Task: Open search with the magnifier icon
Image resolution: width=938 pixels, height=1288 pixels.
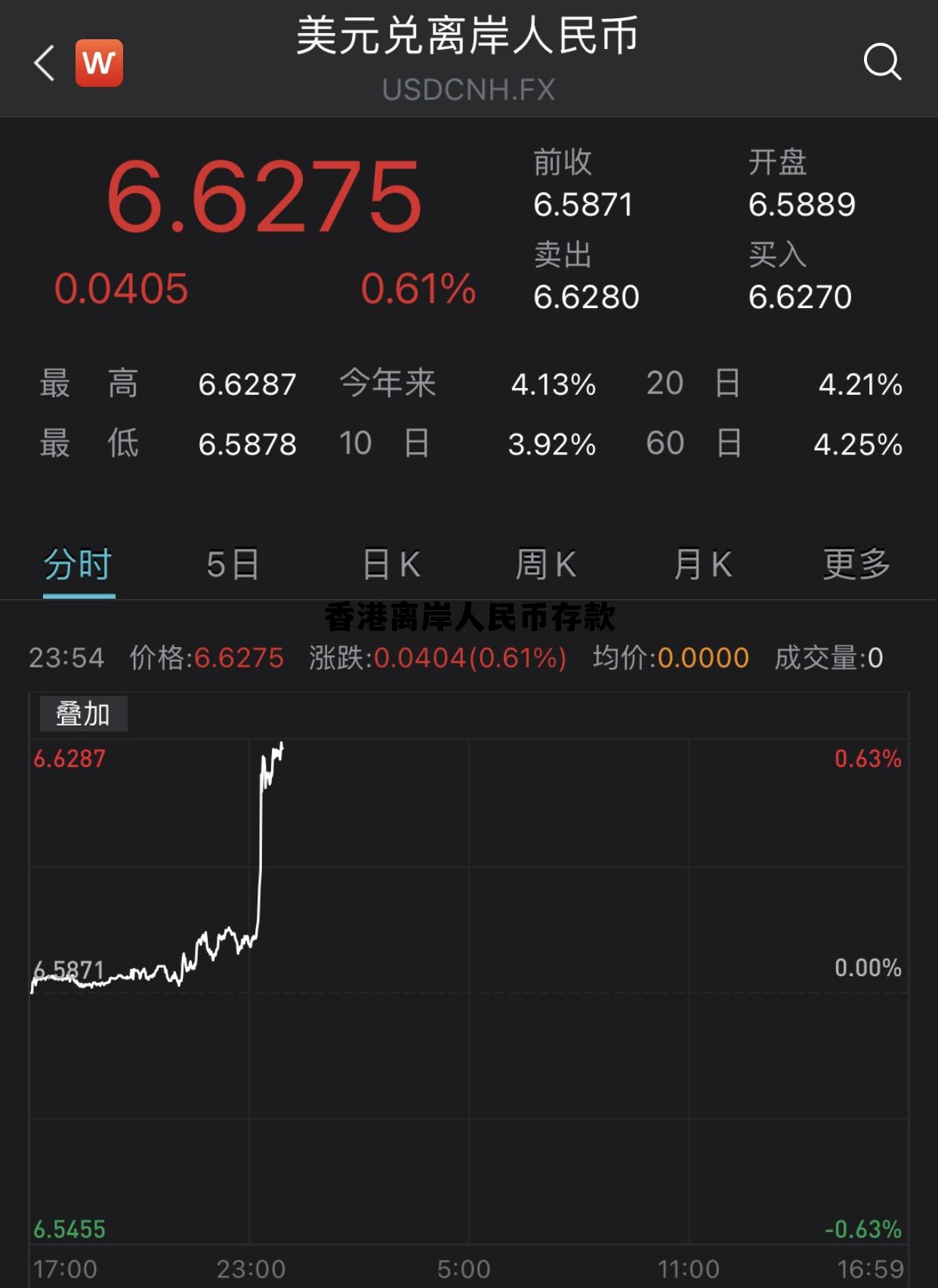Action: [884, 63]
